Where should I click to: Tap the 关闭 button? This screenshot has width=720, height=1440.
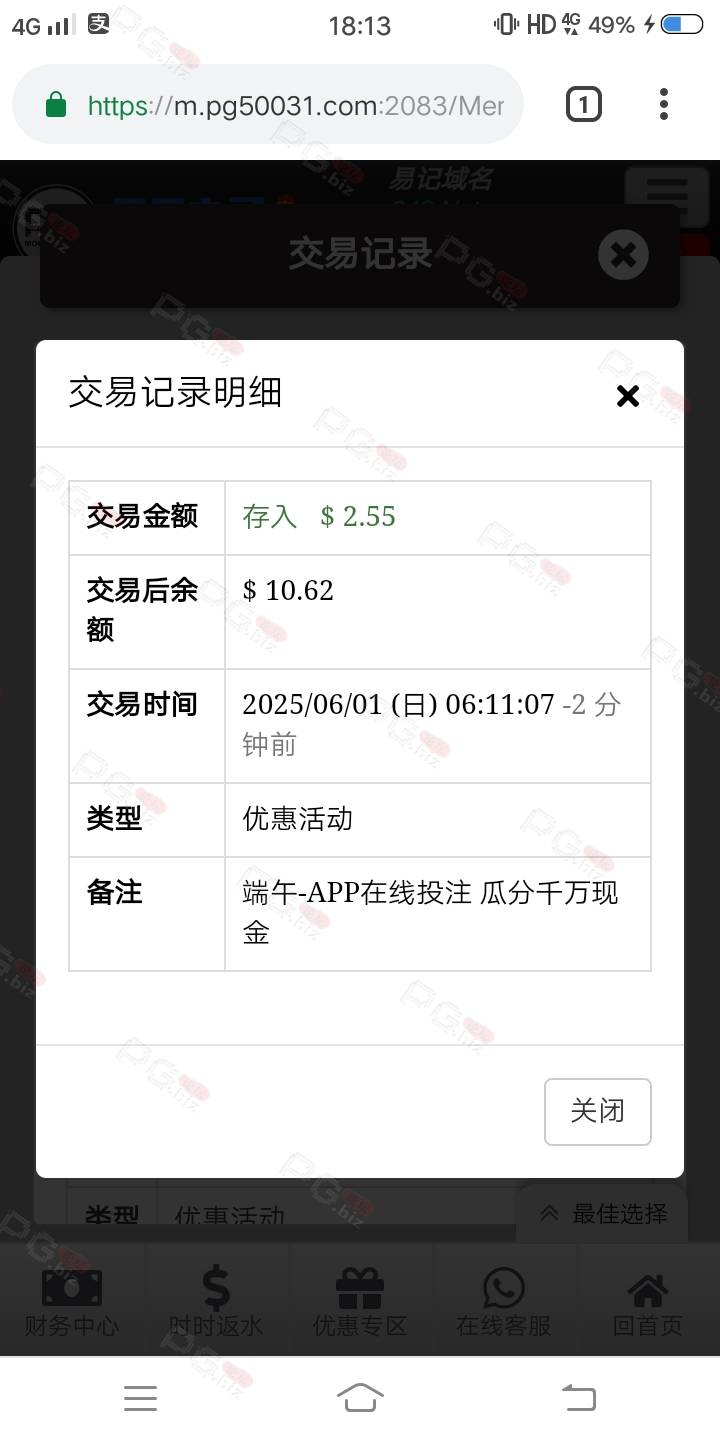pyautogui.click(x=598, y=1111)
